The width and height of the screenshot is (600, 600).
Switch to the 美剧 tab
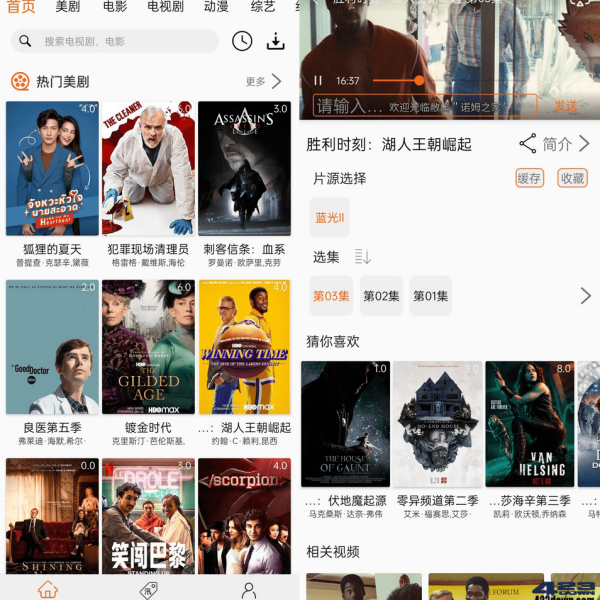(x=68, y=7)
